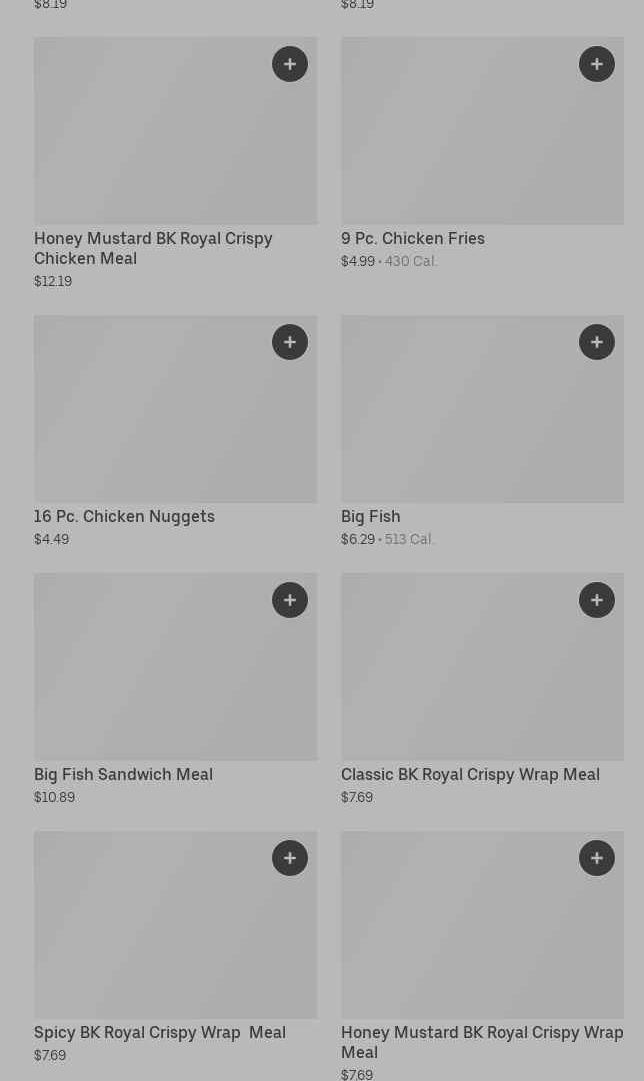Add Honey Mustard BK Royal Crispy Chicken Meal
The width and height of the screenshot is (644, 1081).
click(290, 64)
